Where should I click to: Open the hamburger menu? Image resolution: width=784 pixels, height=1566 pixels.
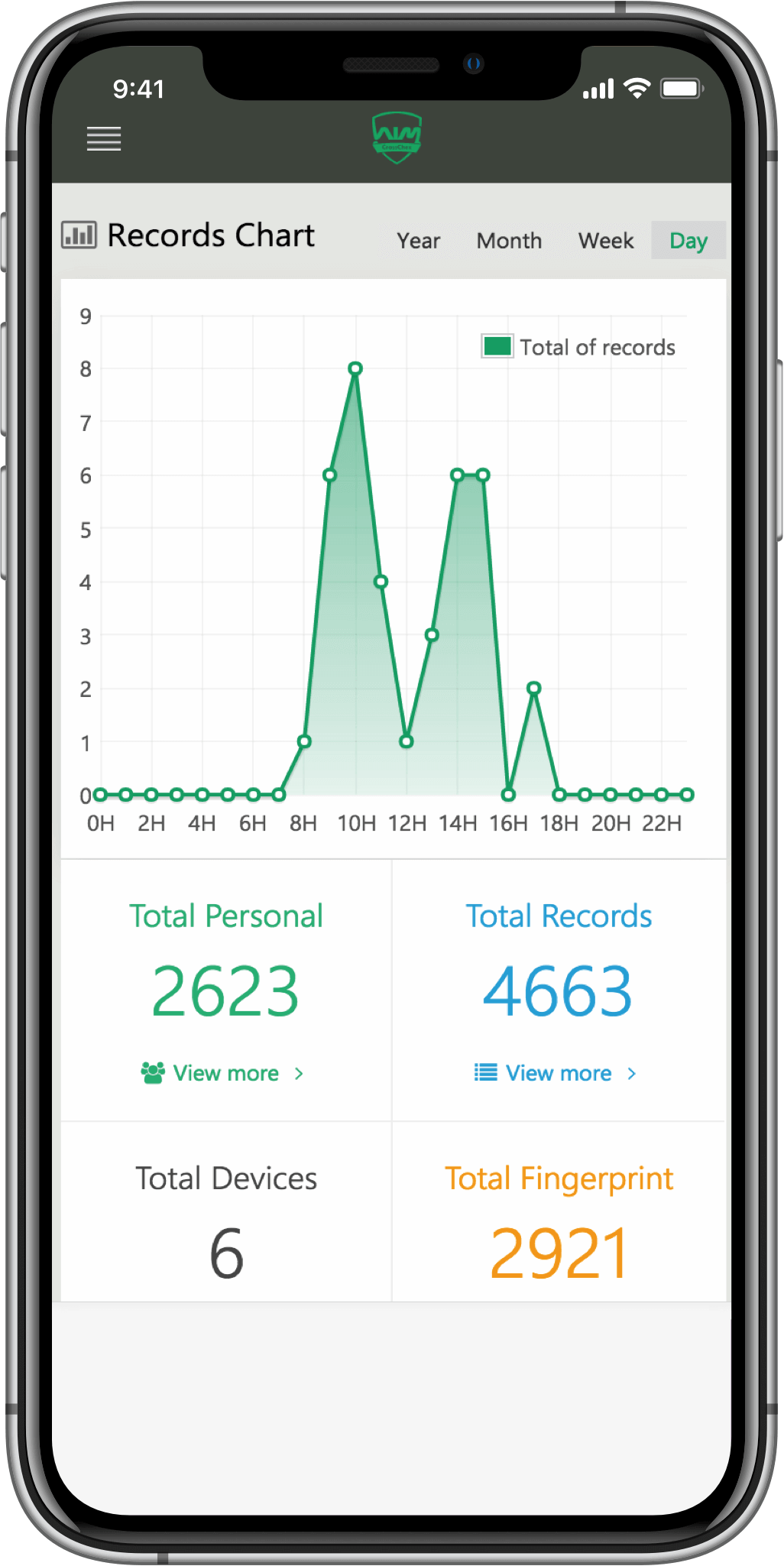click(x=104, y=139)
